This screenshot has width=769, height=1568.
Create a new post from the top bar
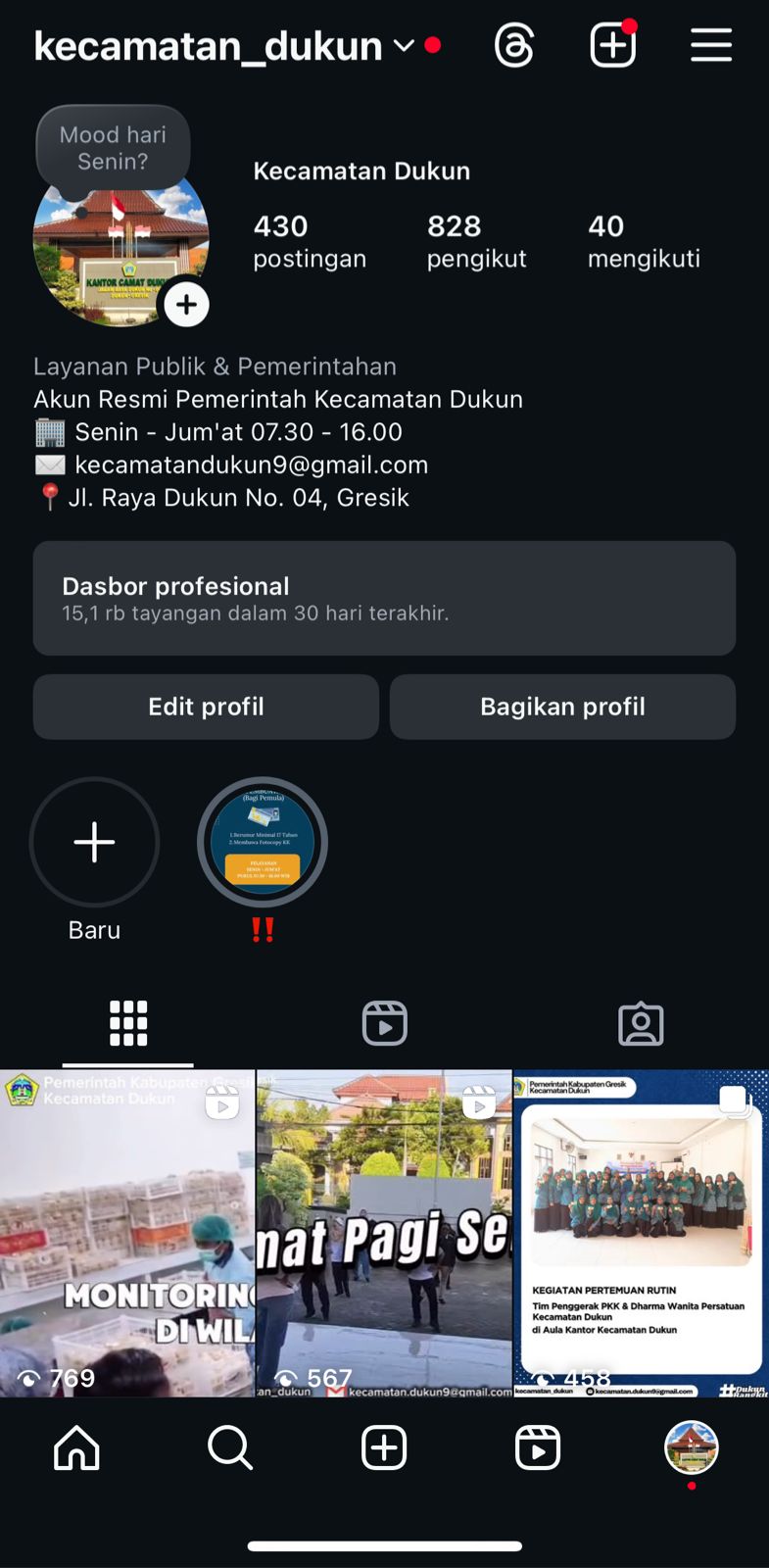tap(613, 45)
